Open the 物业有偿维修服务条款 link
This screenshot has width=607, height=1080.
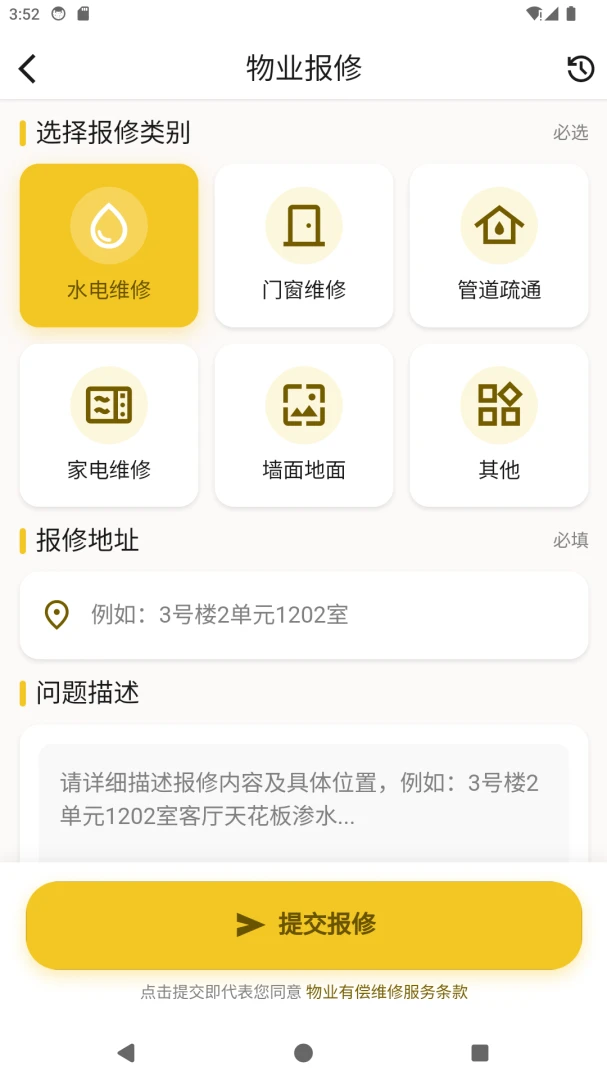coord(387,992)
